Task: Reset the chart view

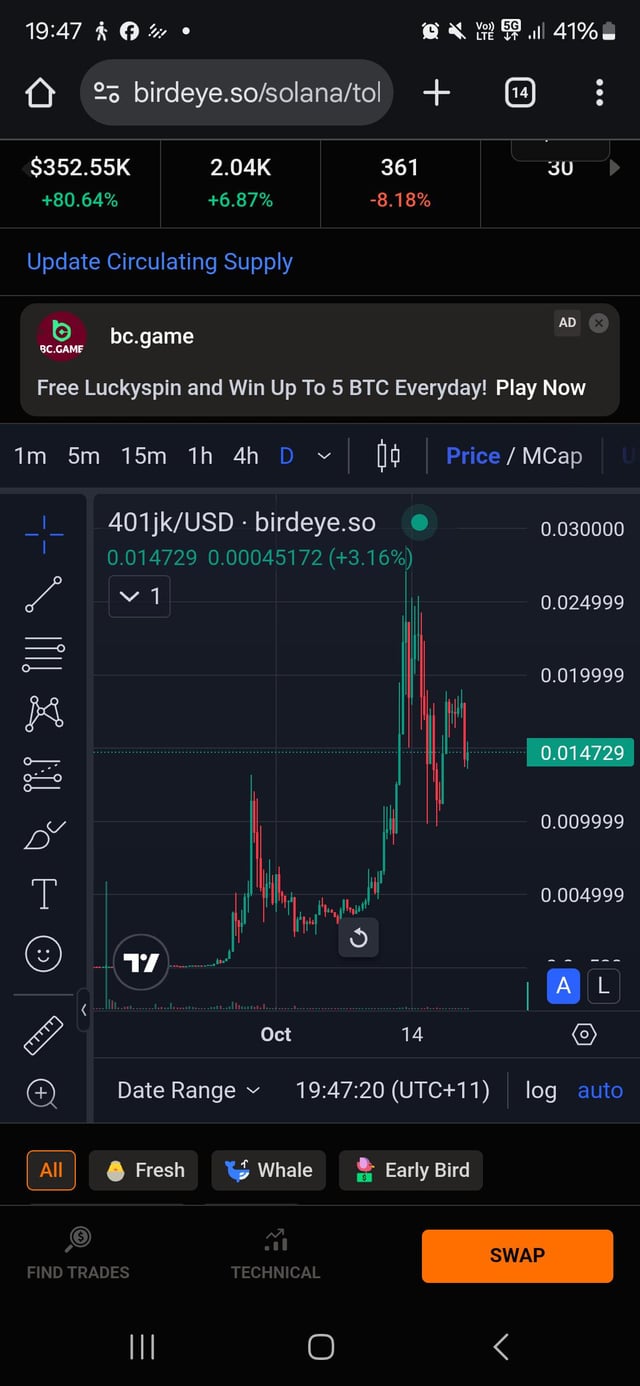Action: coord(358,938)
